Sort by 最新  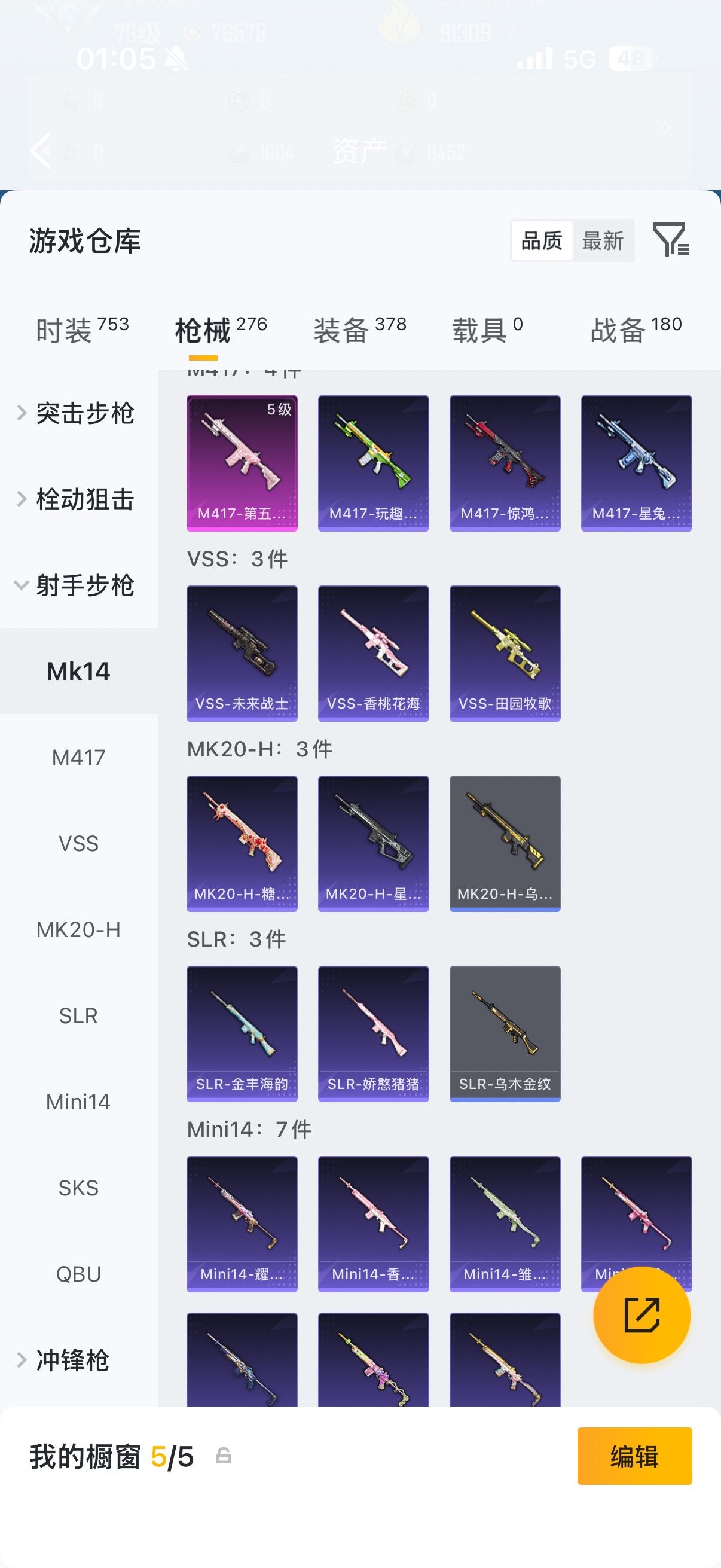(603, 240)
